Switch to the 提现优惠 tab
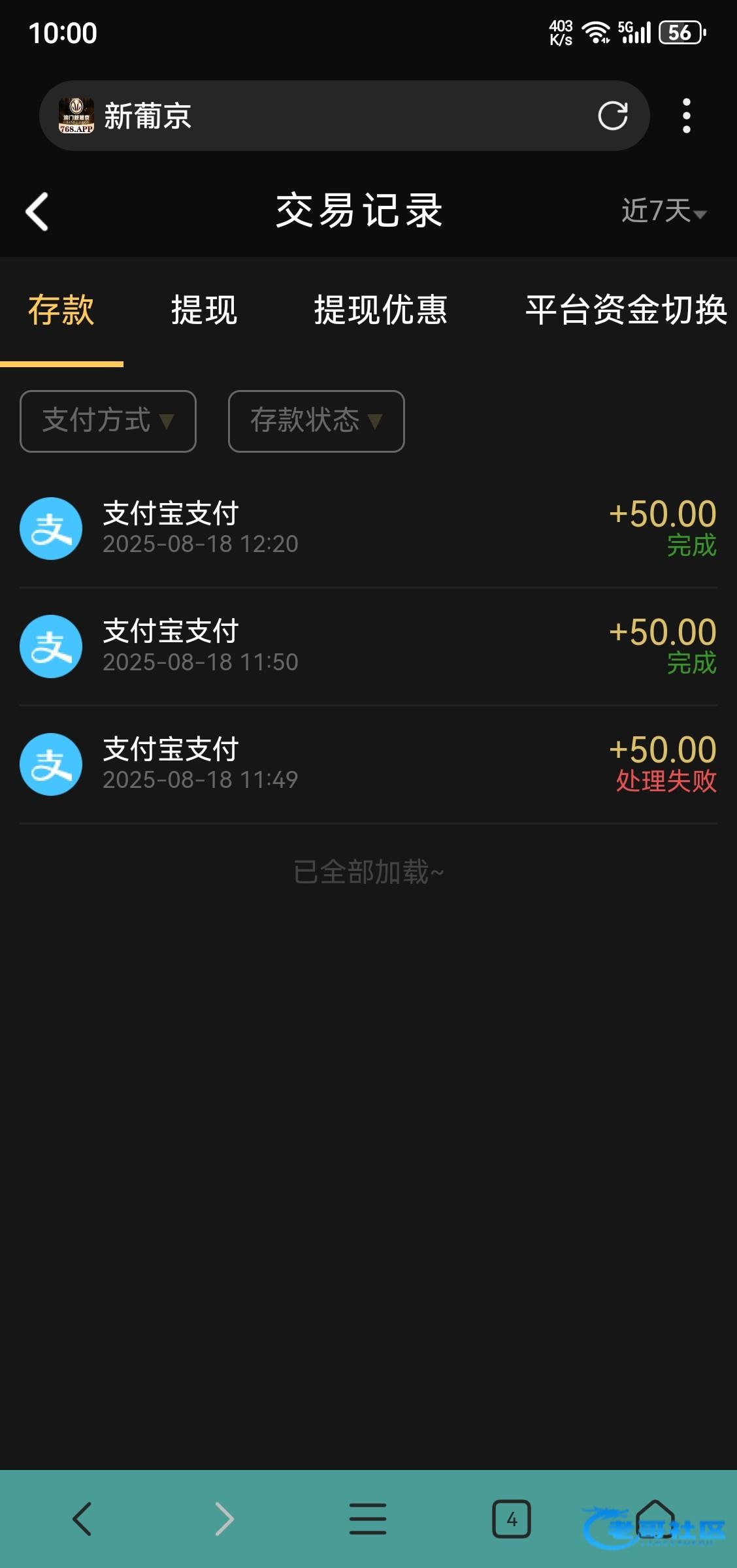The height and width of the screenshot is (1568, 737). coord(381,310)
